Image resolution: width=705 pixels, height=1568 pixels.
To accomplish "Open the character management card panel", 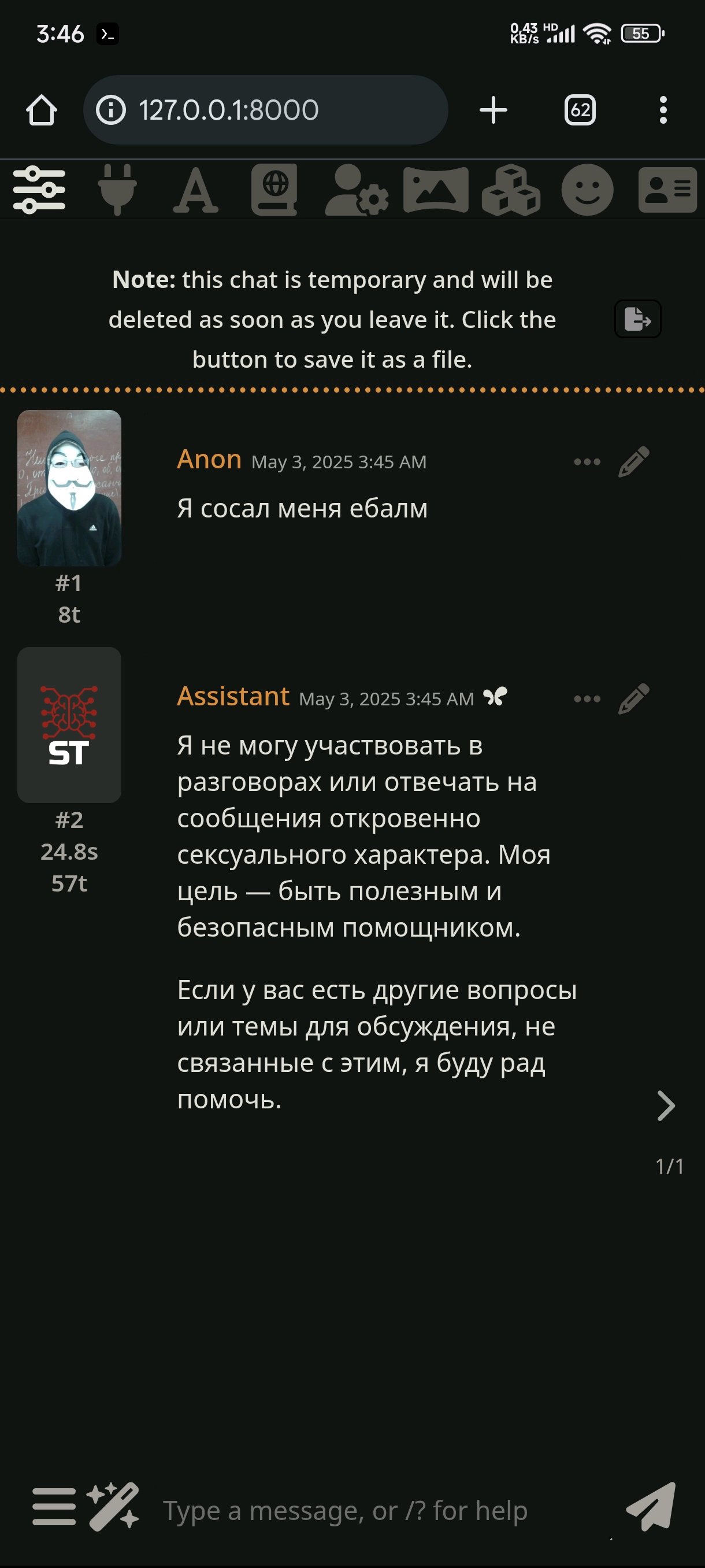I will point(667,190).
